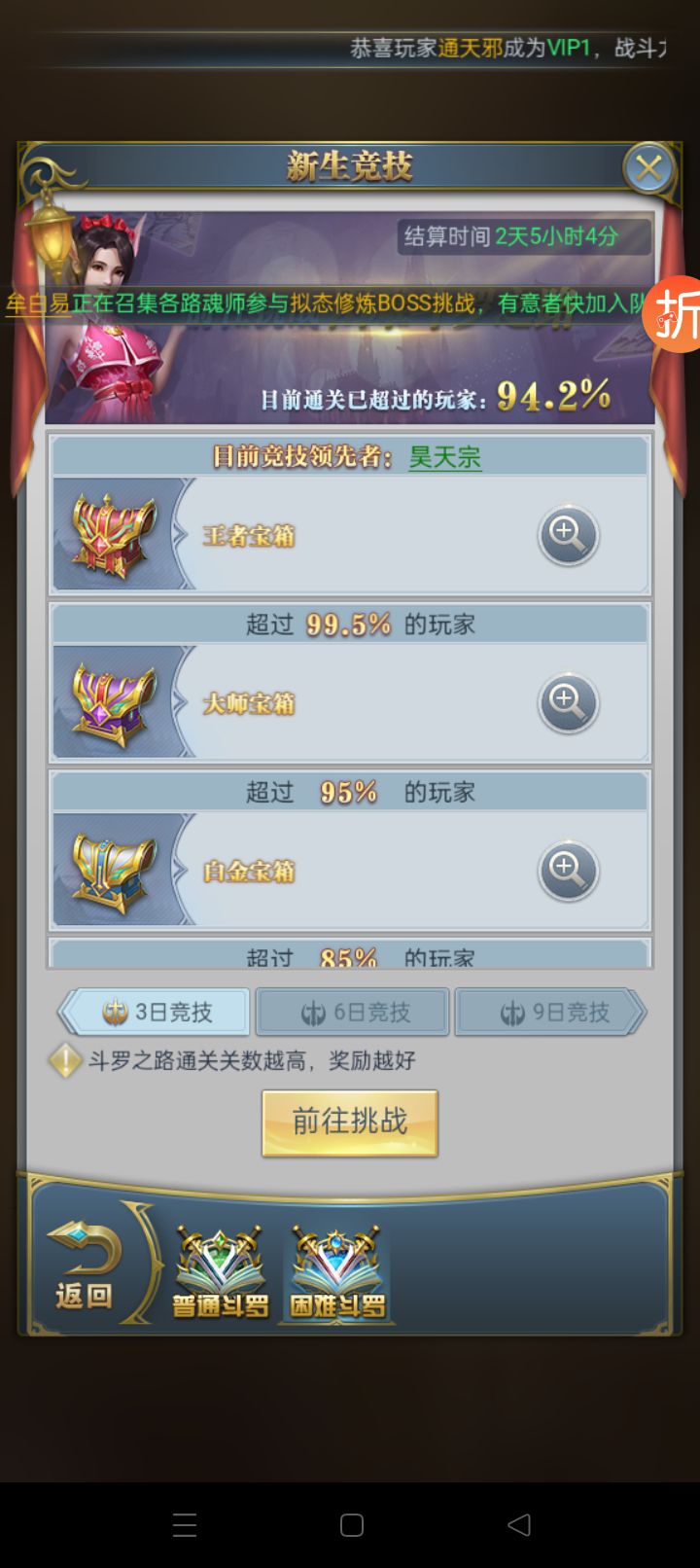This screenshot has height=1568, width=700.
Task: Switch to 6日竞技 tab
Action: coord(353,1012)
